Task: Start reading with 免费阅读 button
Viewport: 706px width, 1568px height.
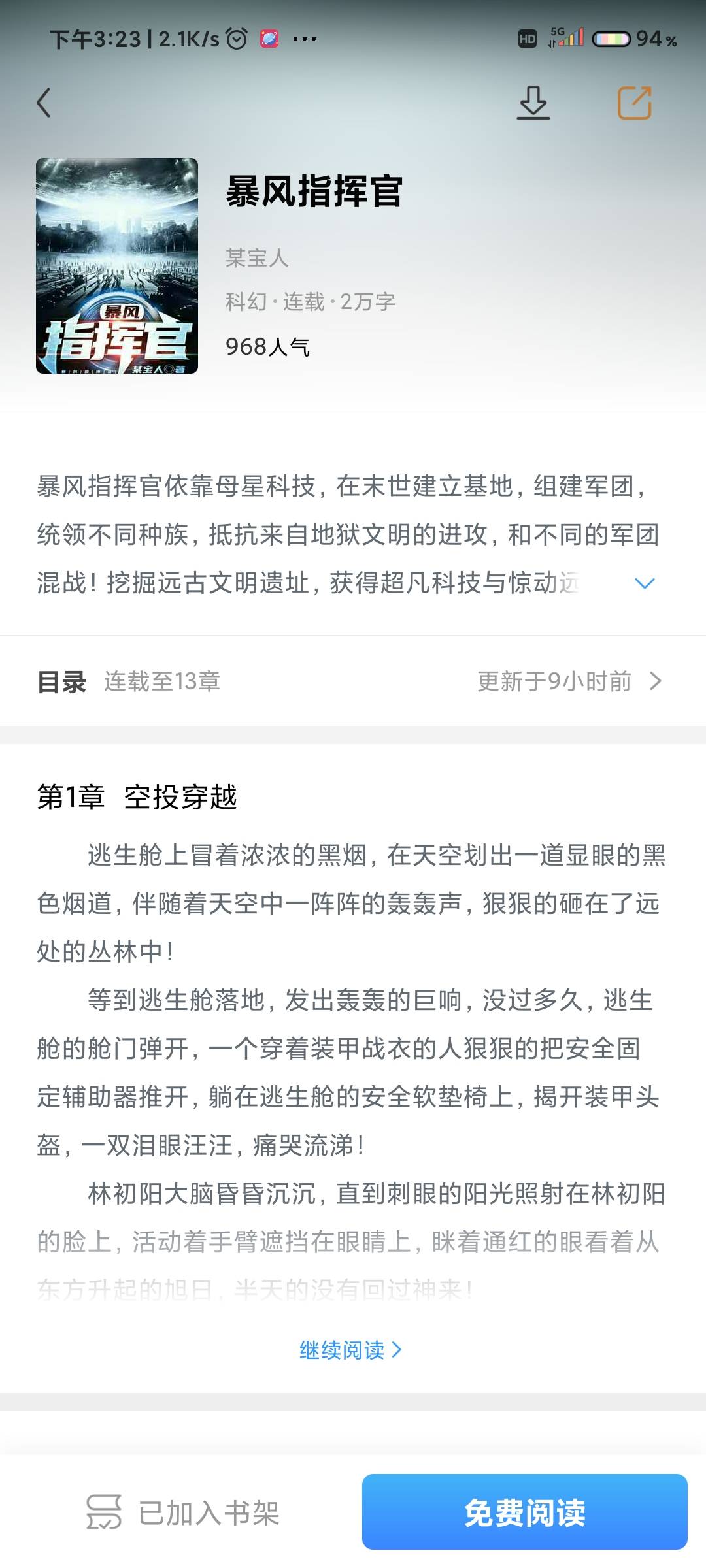Action: pyautogui.click(x=525, y=1512)
